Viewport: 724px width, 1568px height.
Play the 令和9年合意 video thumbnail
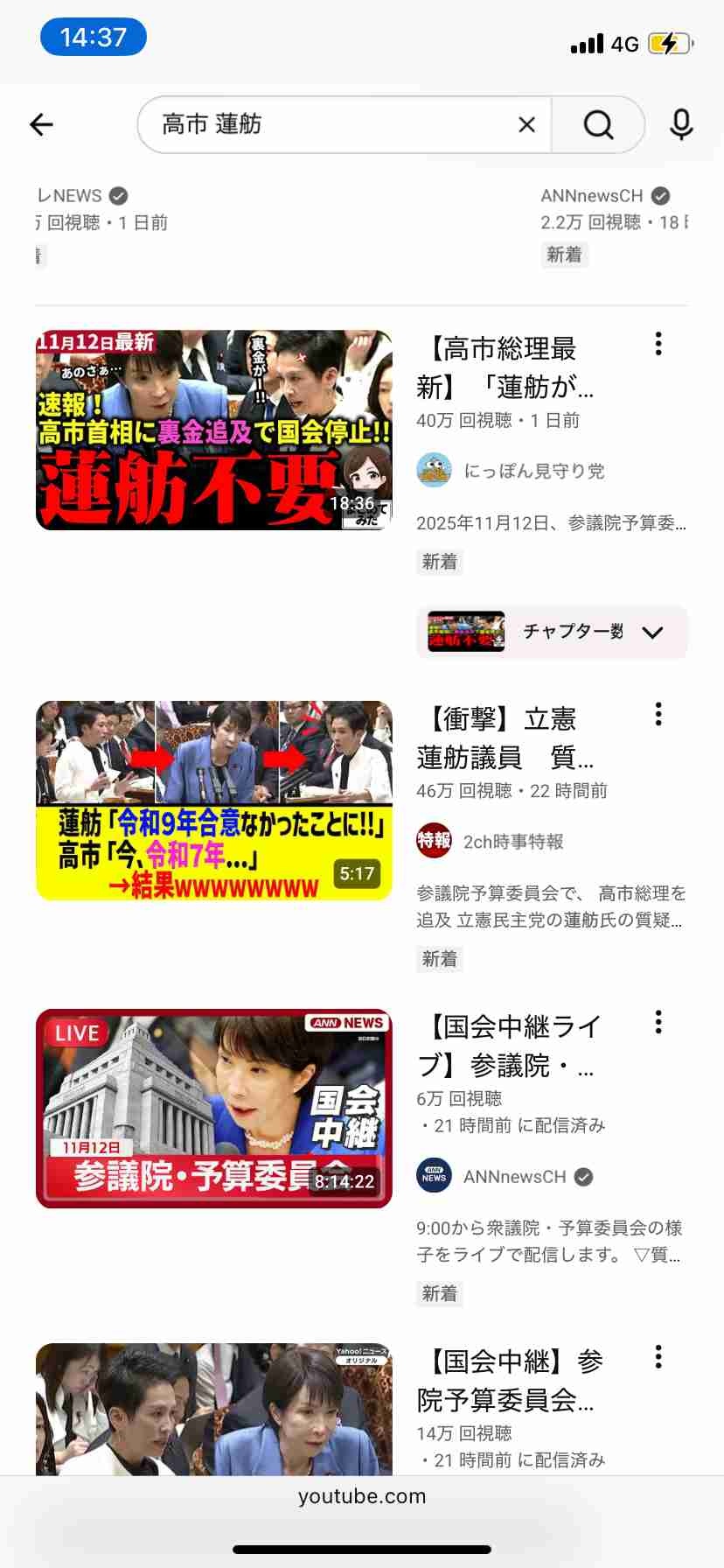pos(213,800)
